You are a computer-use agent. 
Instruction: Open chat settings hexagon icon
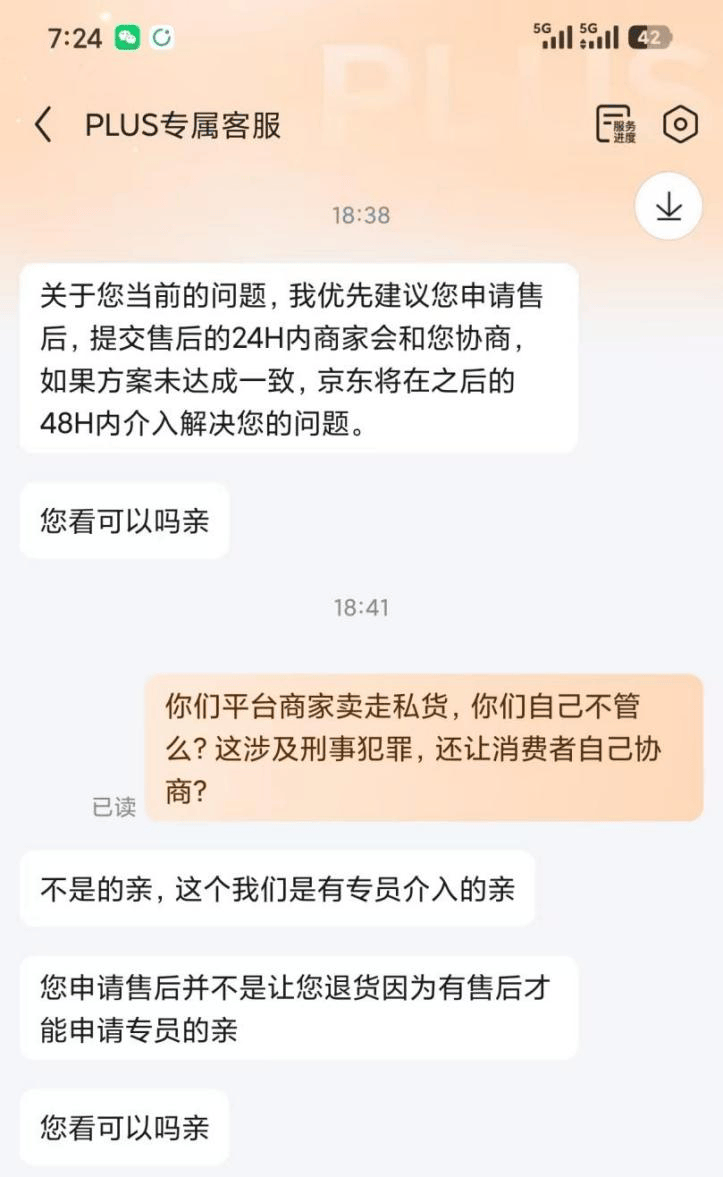tap(681, 125)
